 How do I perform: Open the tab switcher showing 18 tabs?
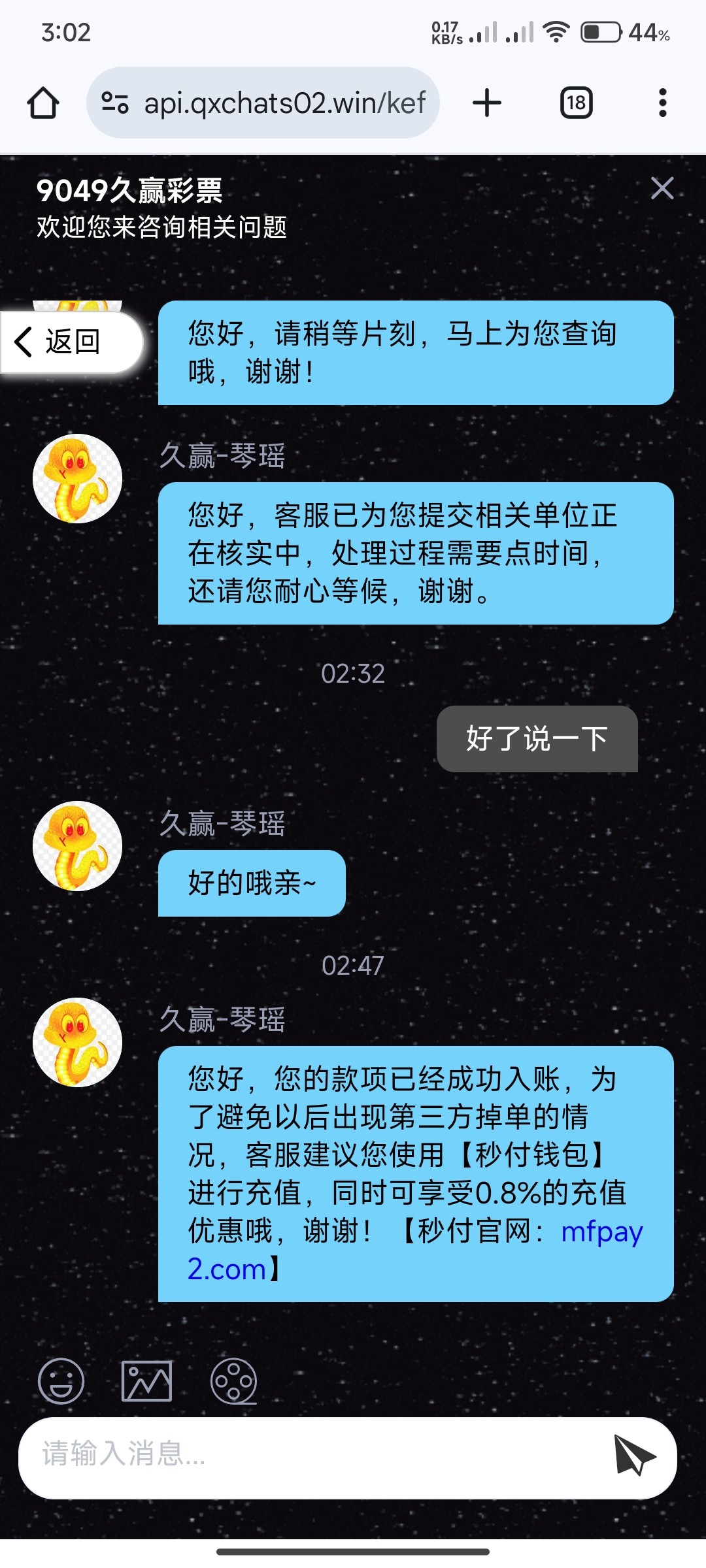point(576,103)
